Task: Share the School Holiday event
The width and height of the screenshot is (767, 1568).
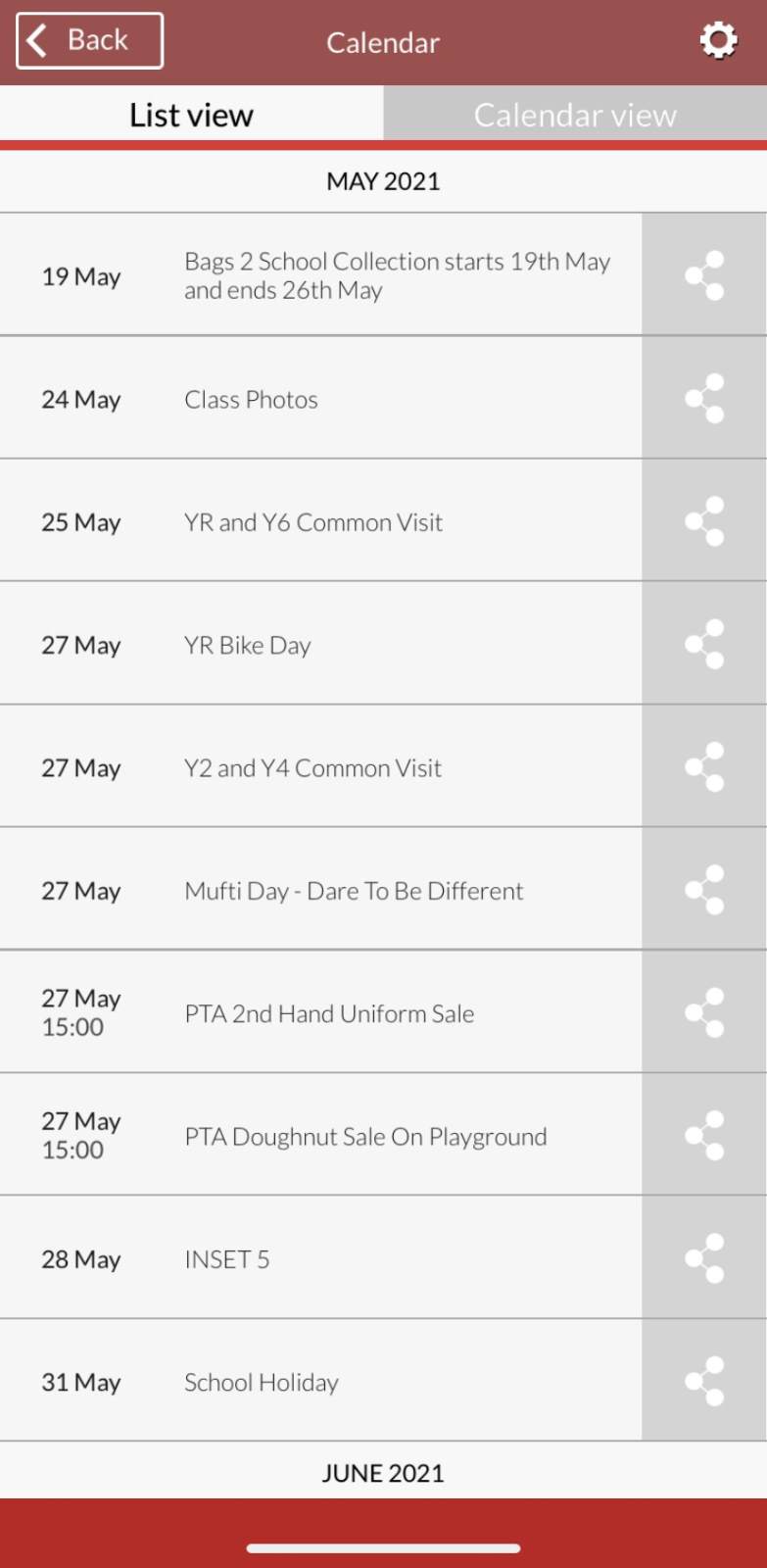Action: tap(704, 1381)
